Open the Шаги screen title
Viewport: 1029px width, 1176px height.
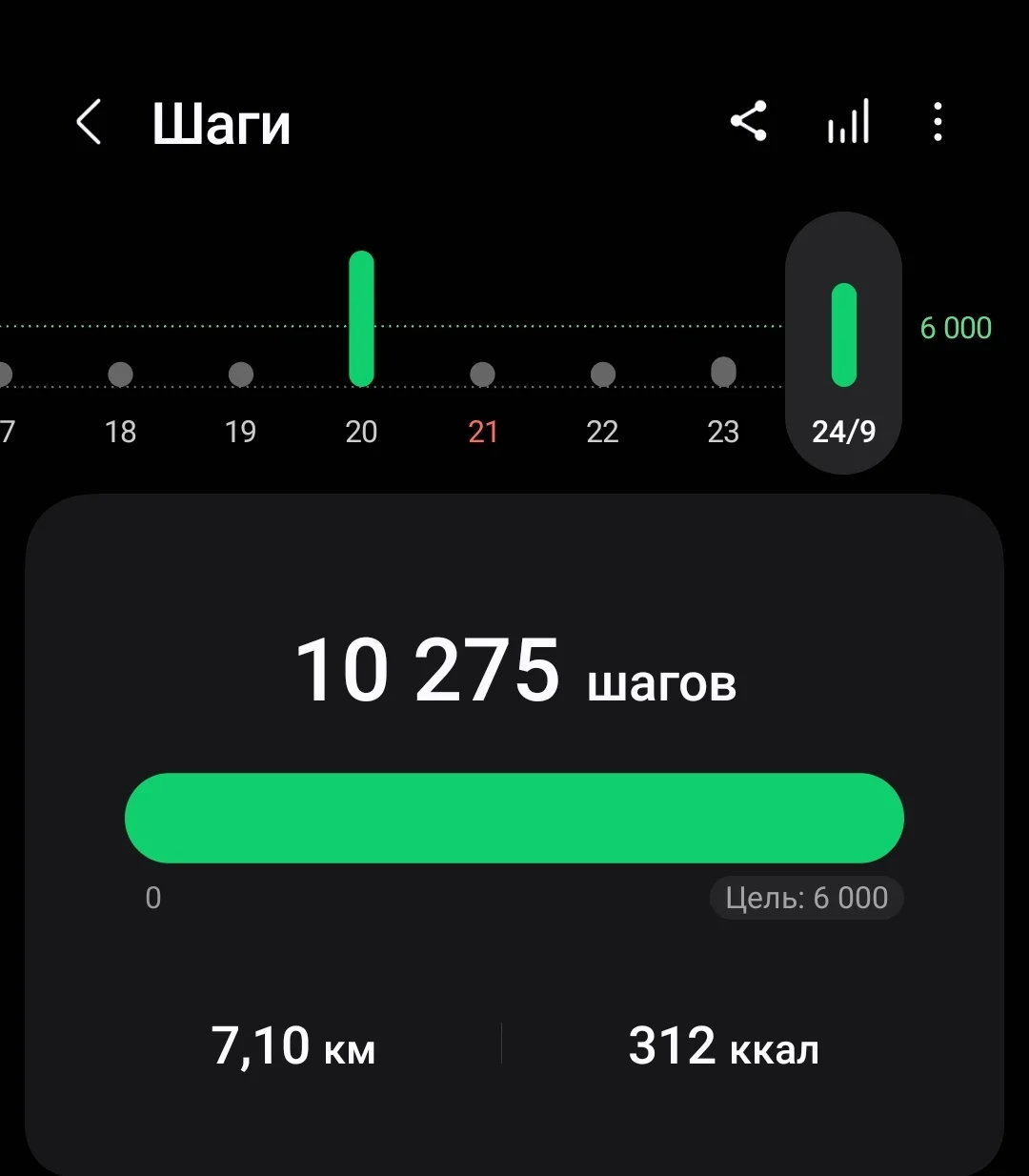pos(221,123)
